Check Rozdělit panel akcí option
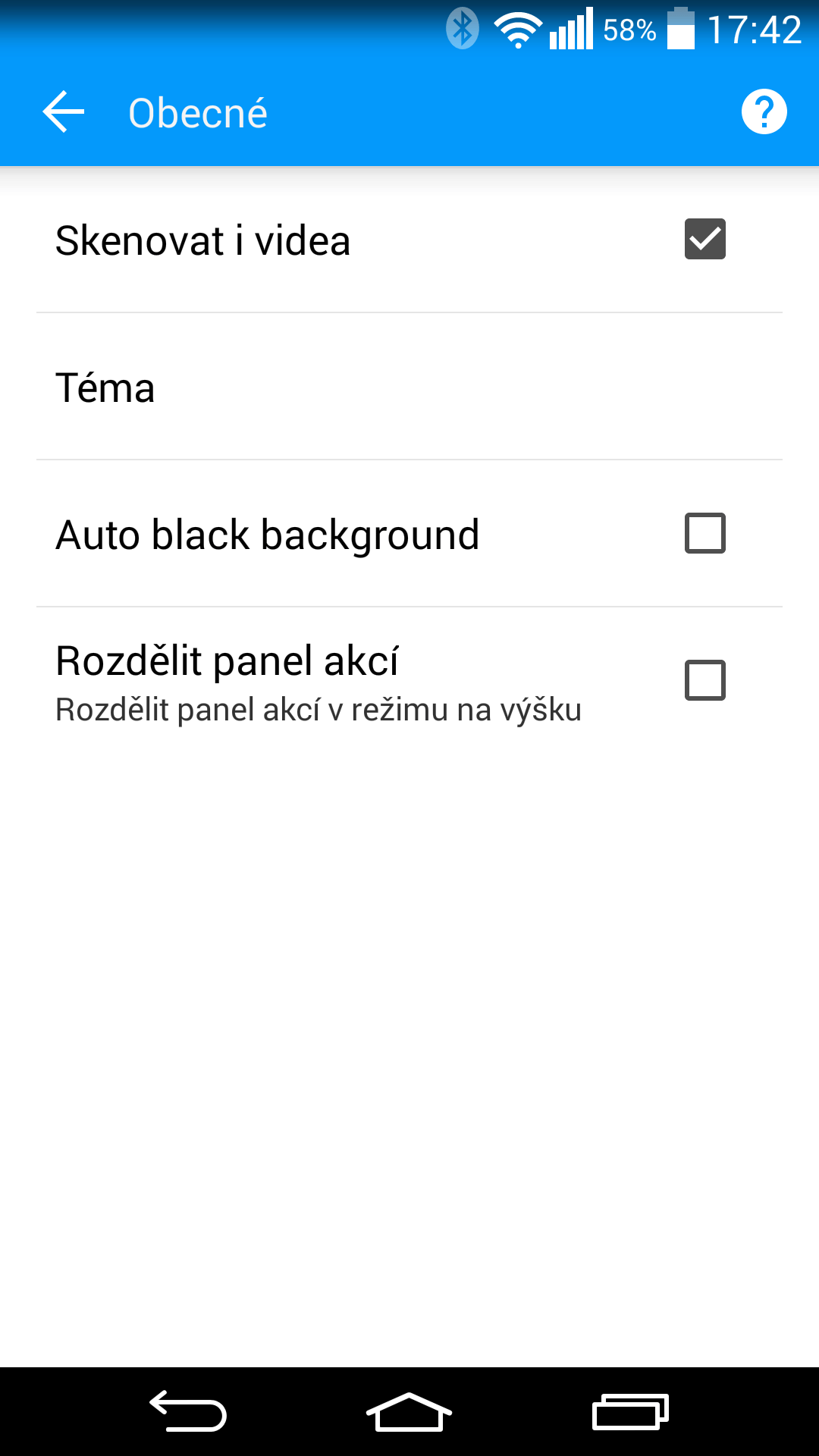Screen dimensions: 819x1456 click(704, 680)
